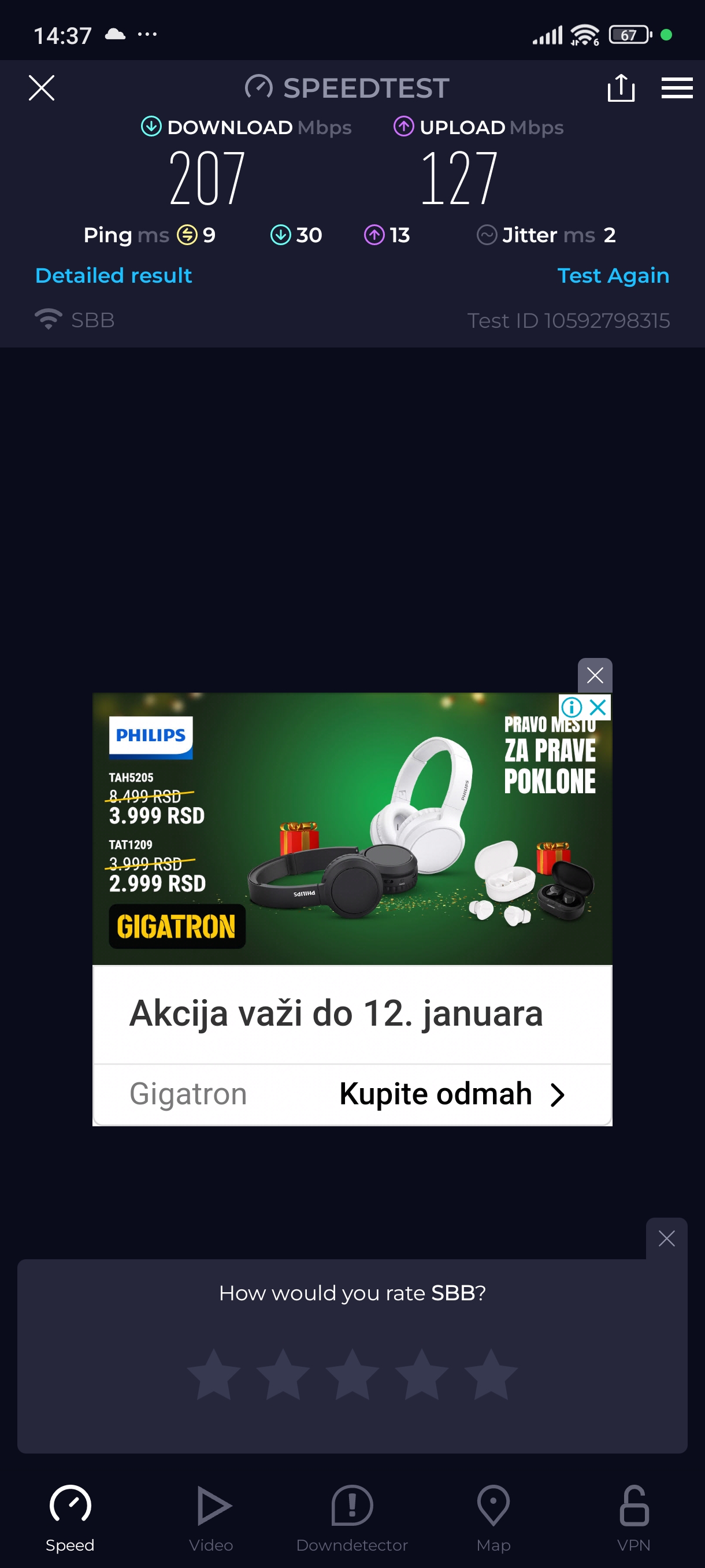Open the Detailed result link
The width and height of the screenshot is (705, 1568).
pyautogui.click(x=114, y=276)
